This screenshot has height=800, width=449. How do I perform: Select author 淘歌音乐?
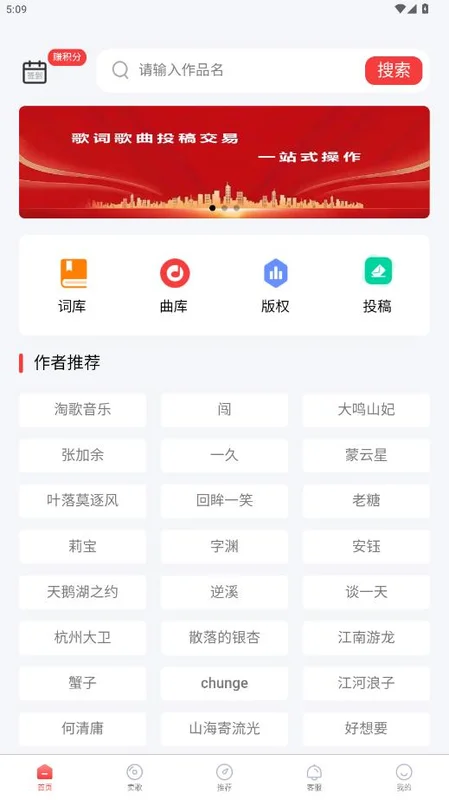(83, 410)
